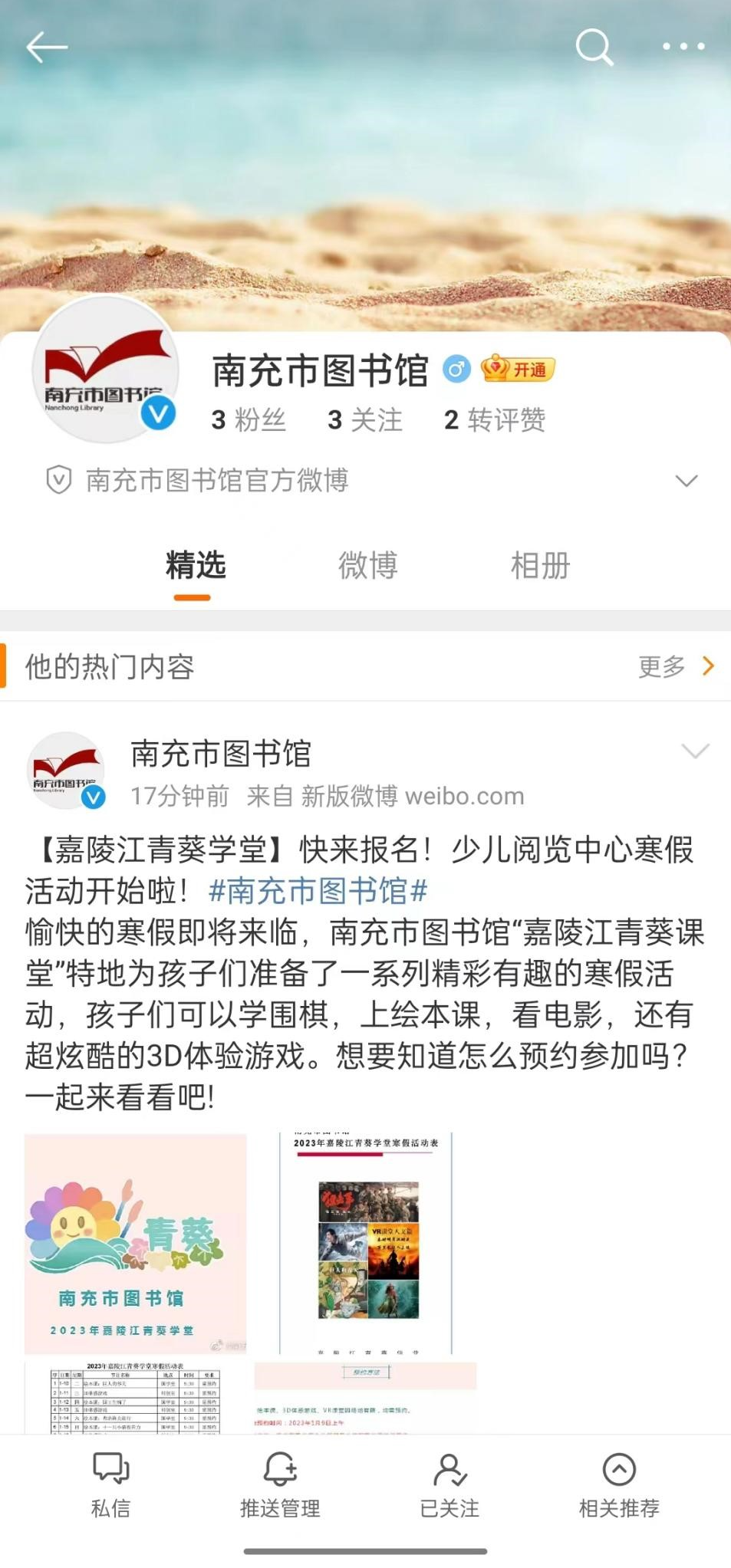View the 3 关注 following list

click(365, 419)
